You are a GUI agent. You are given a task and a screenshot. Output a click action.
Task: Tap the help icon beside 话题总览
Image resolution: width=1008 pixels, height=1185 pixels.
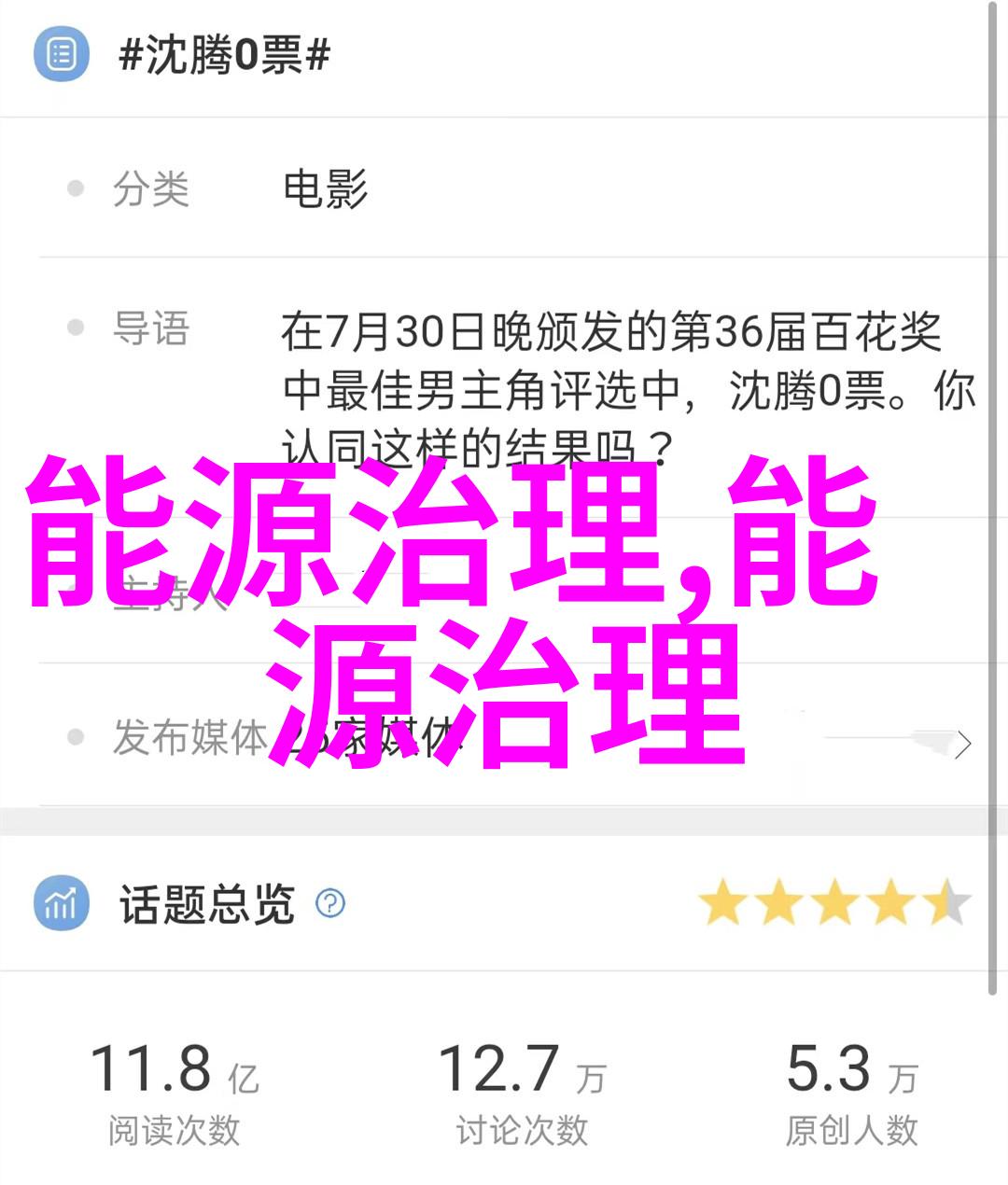[330, 903]
